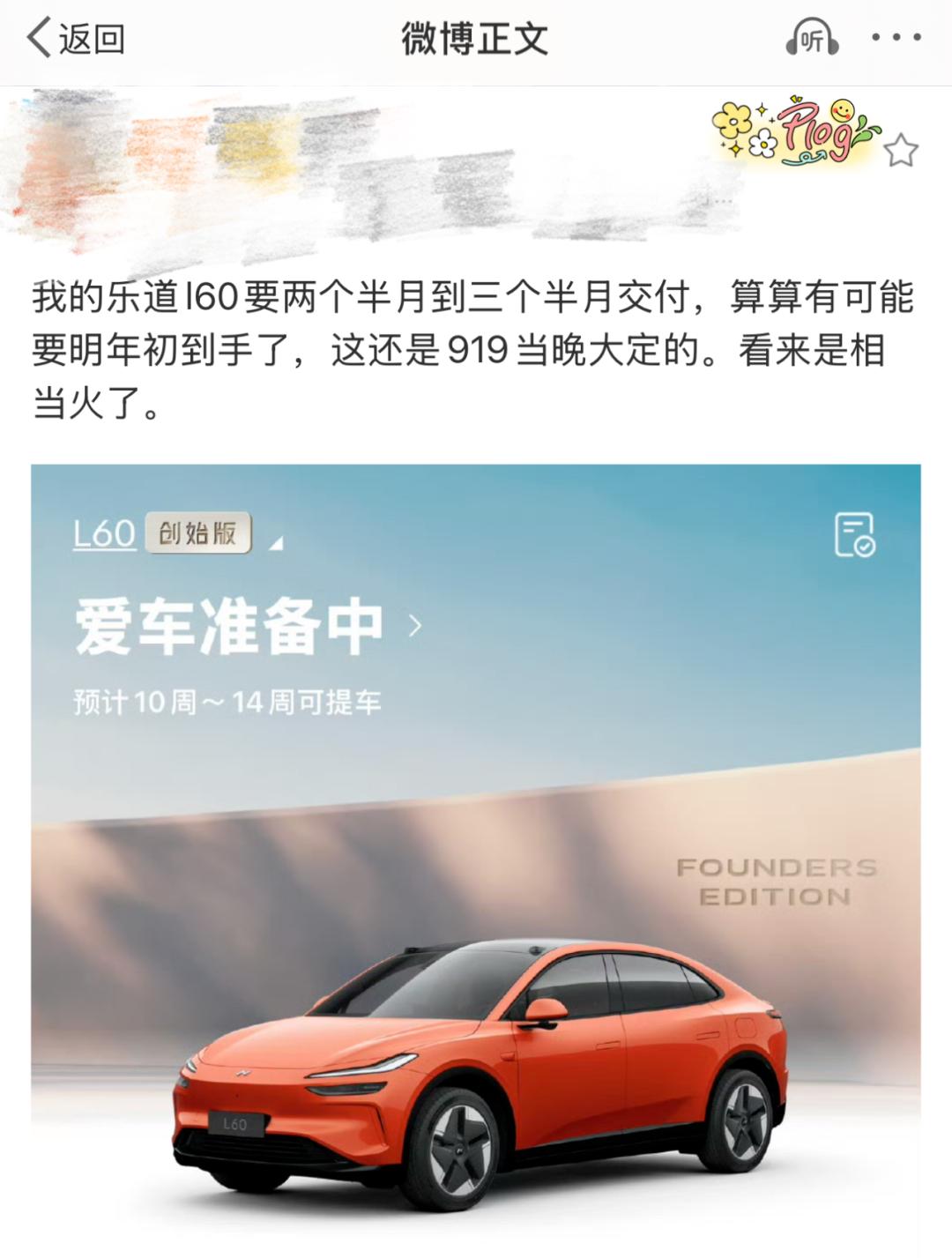Listen to this post with the 听 icon

tap(812, 40)
